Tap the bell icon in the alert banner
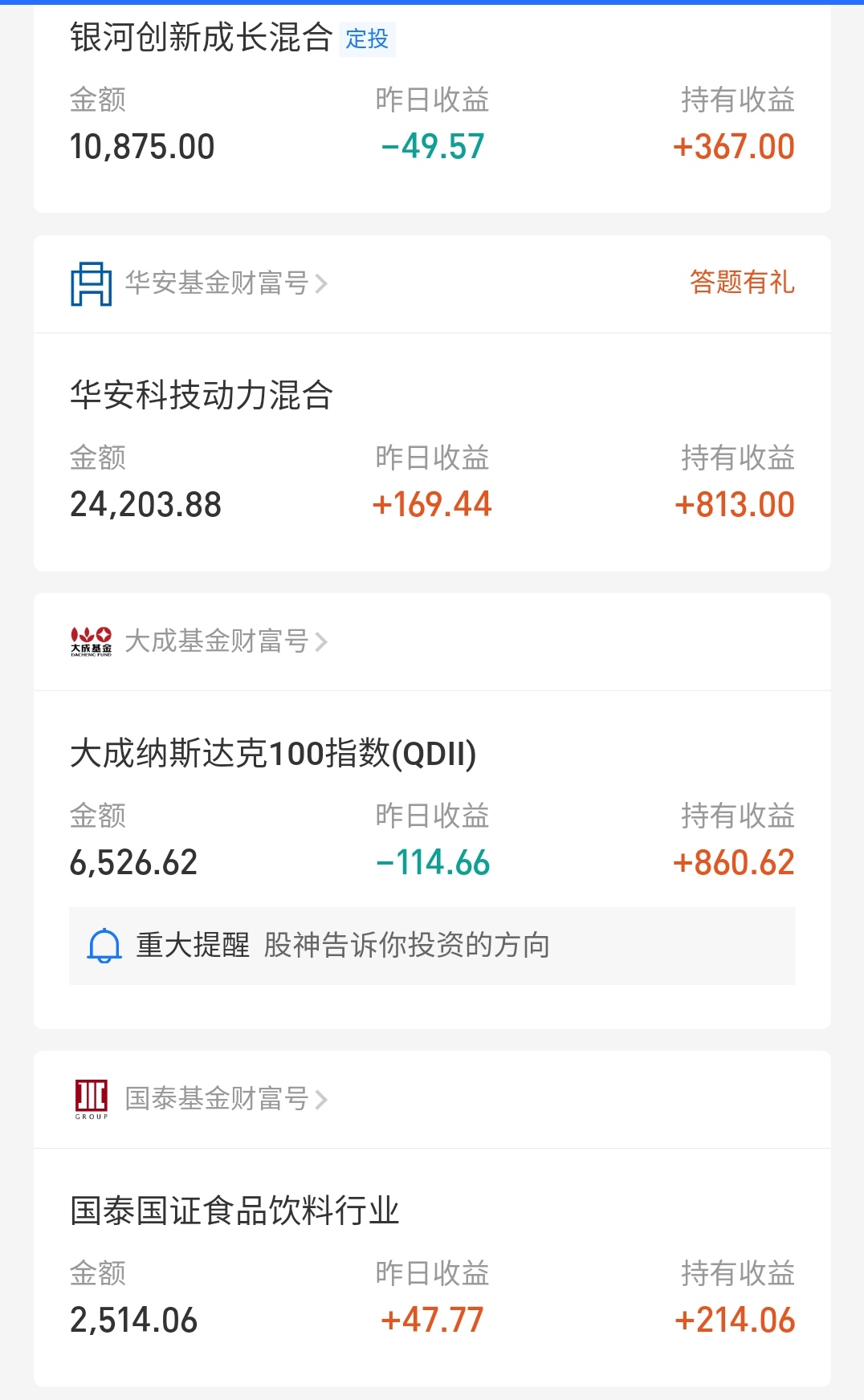 tap(103, 946)
